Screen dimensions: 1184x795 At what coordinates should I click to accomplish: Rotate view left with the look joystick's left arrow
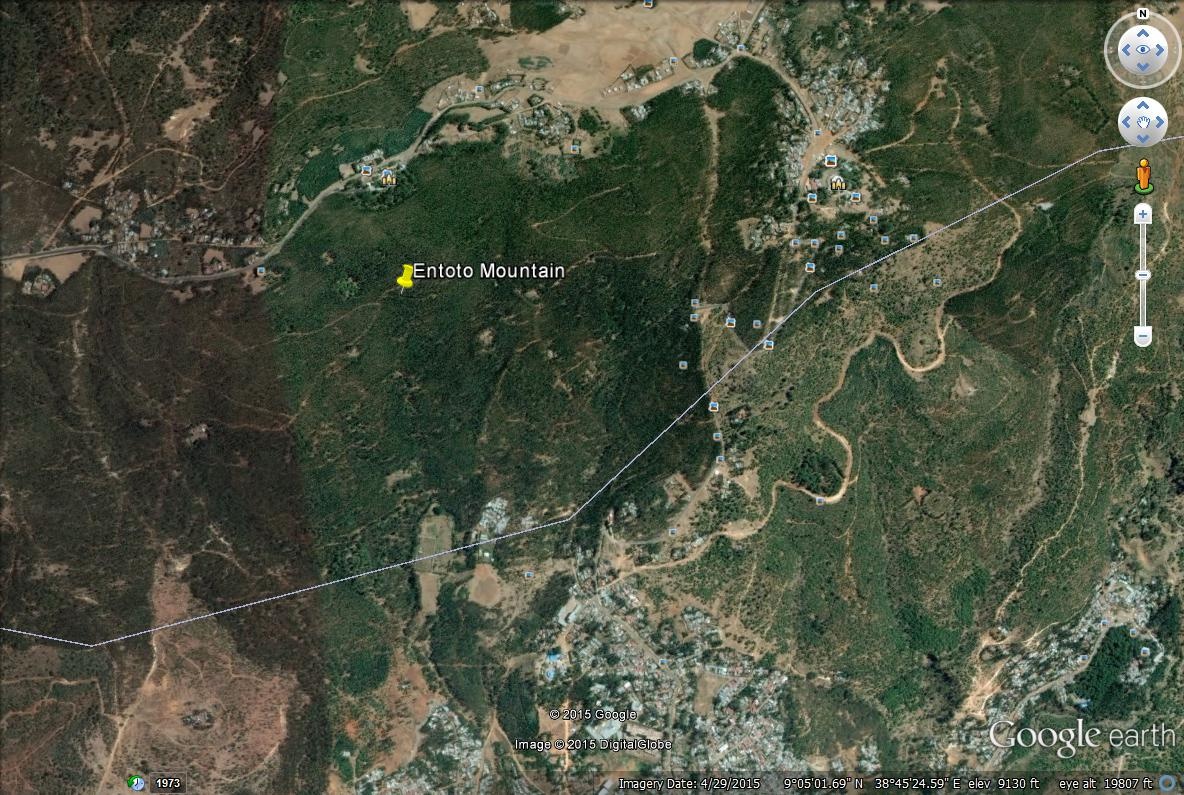(x=1125, y=49)
